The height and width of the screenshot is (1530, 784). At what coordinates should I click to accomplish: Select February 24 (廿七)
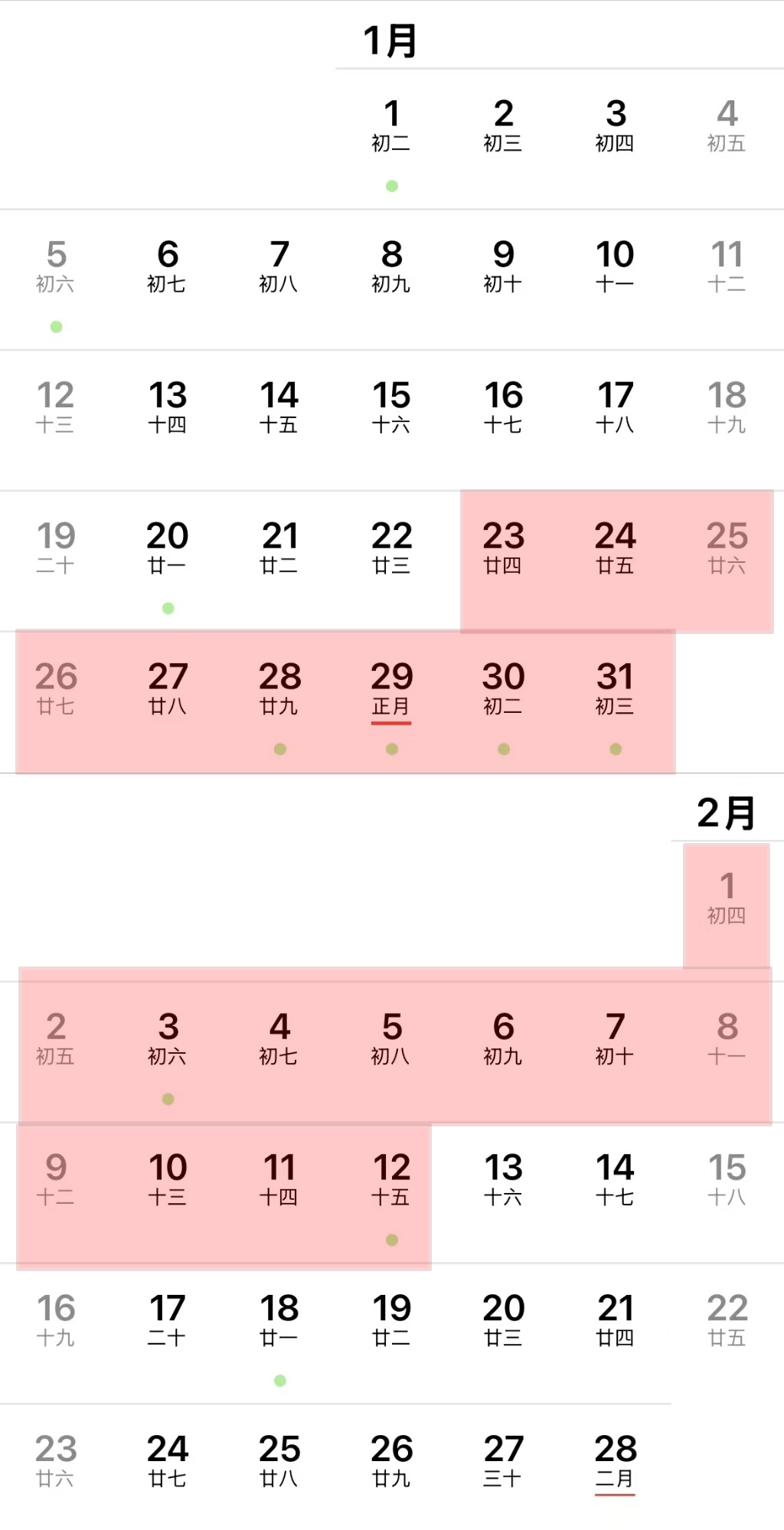(x=168, y=1462)
